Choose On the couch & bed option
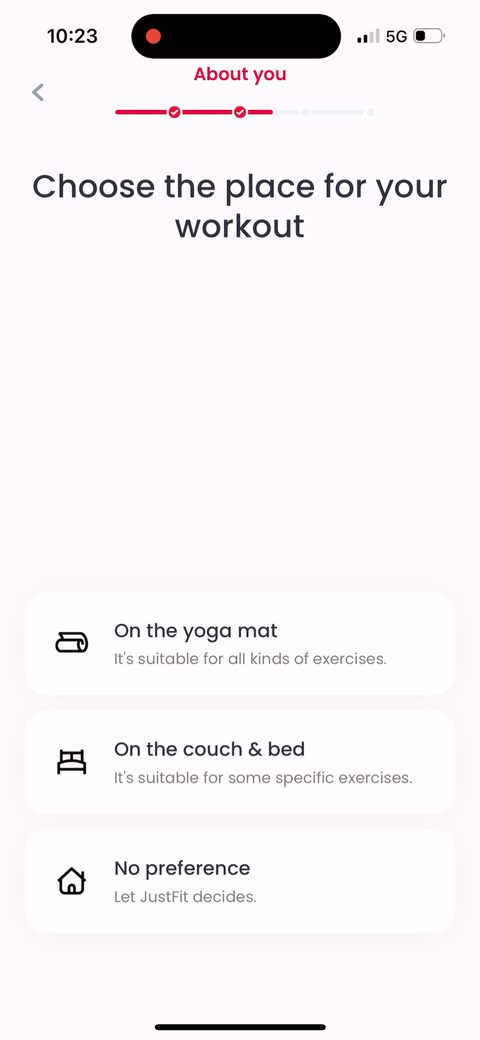480x1040 pixels. coord(240,761)
